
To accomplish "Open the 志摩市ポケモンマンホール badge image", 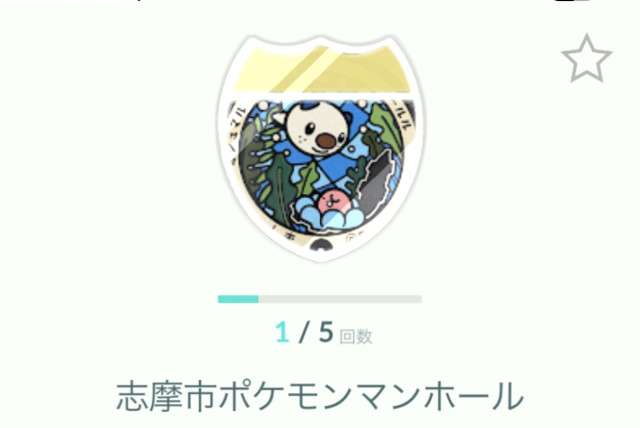I will click(320, 150).
